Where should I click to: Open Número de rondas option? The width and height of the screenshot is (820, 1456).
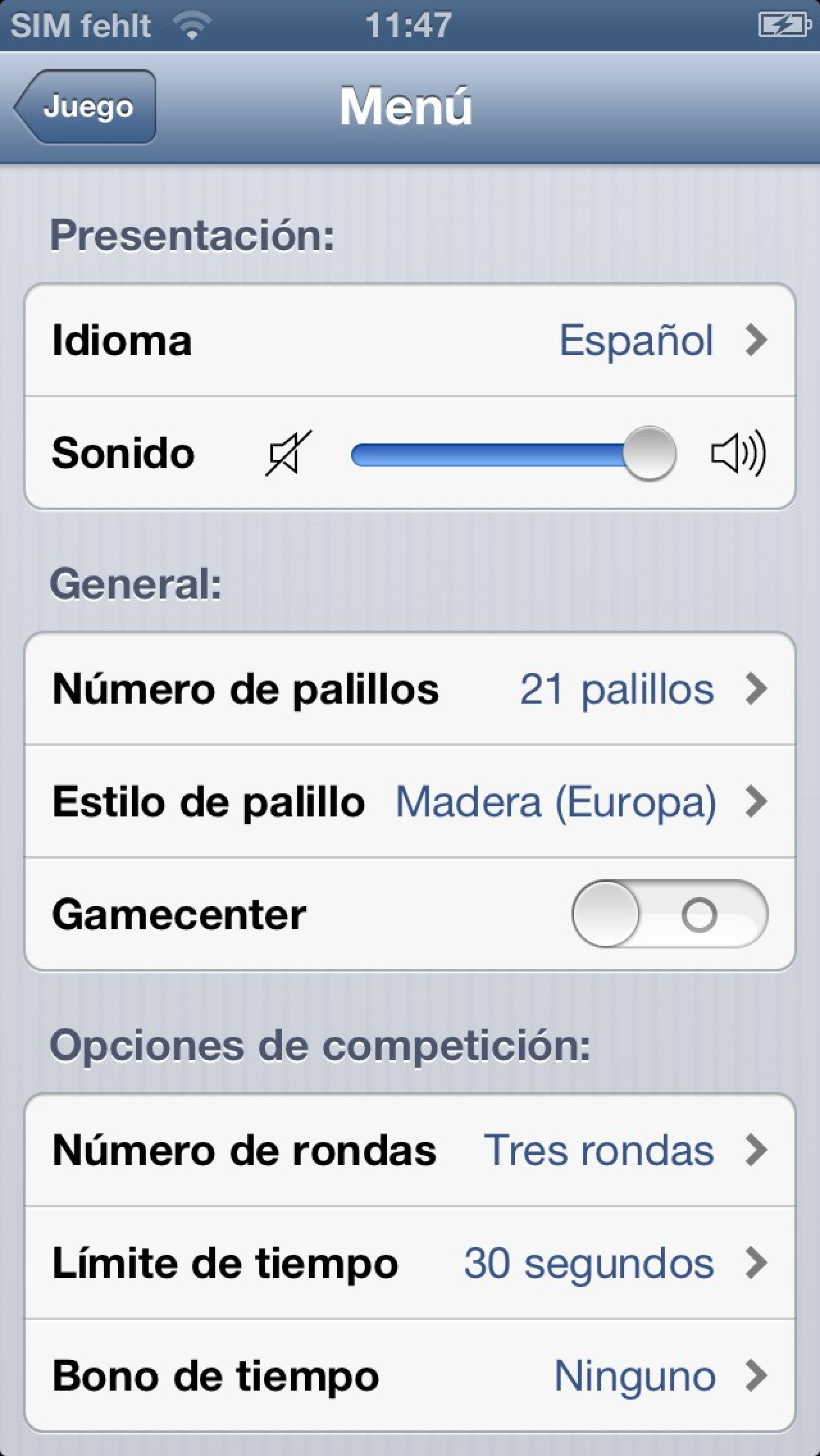(410, 1150)
